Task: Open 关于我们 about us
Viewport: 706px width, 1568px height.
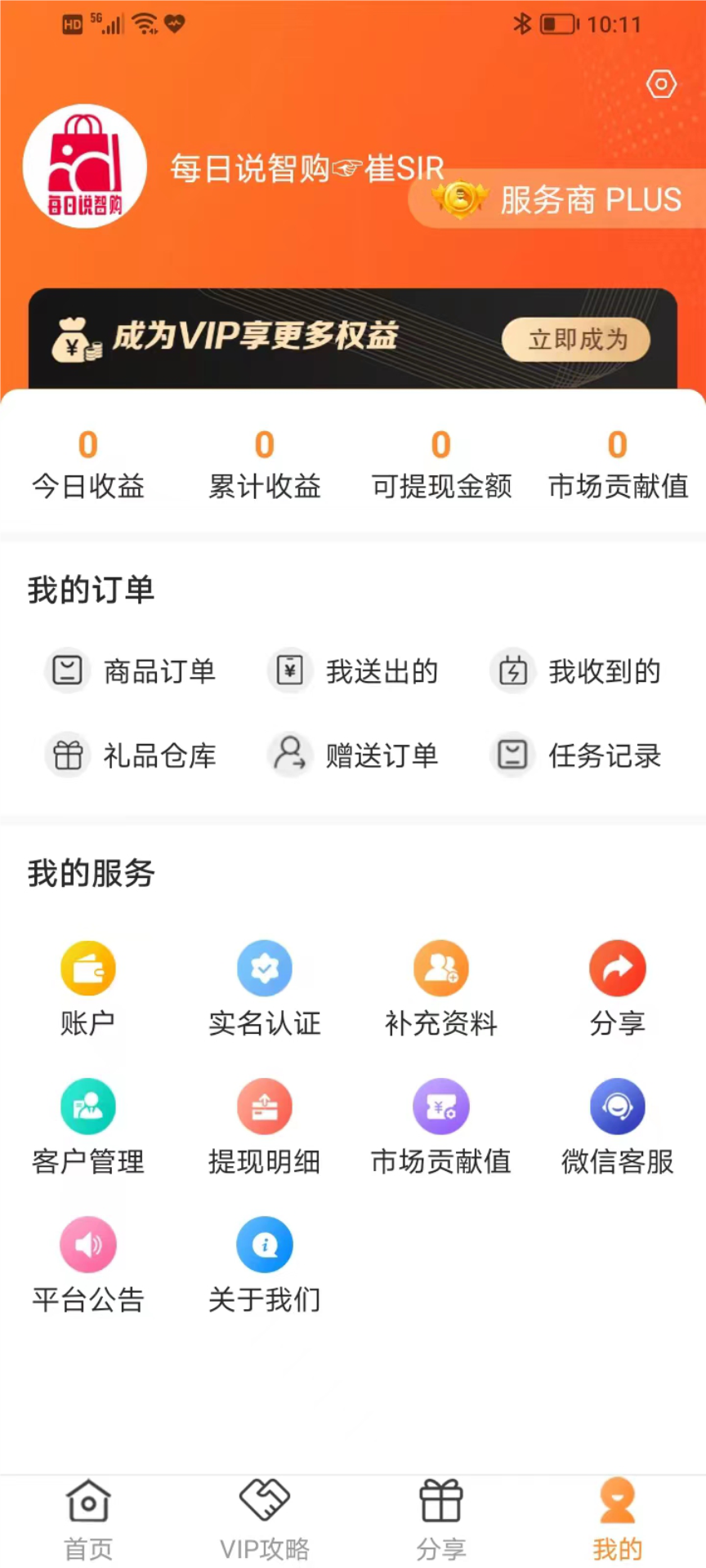Action: point(265,1263)
